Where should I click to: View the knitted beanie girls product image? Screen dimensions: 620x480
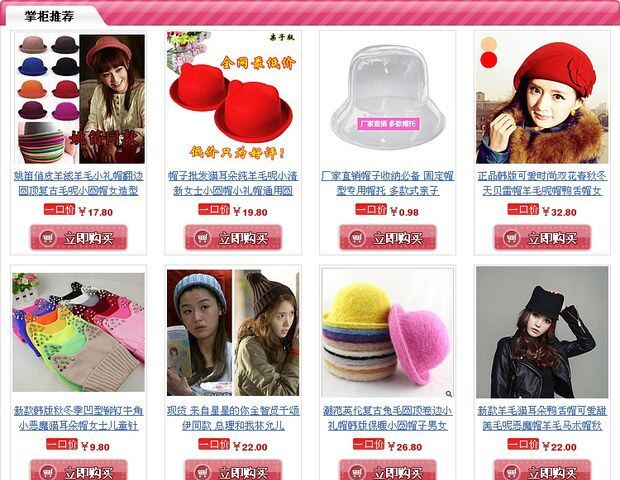pos(233,332)
